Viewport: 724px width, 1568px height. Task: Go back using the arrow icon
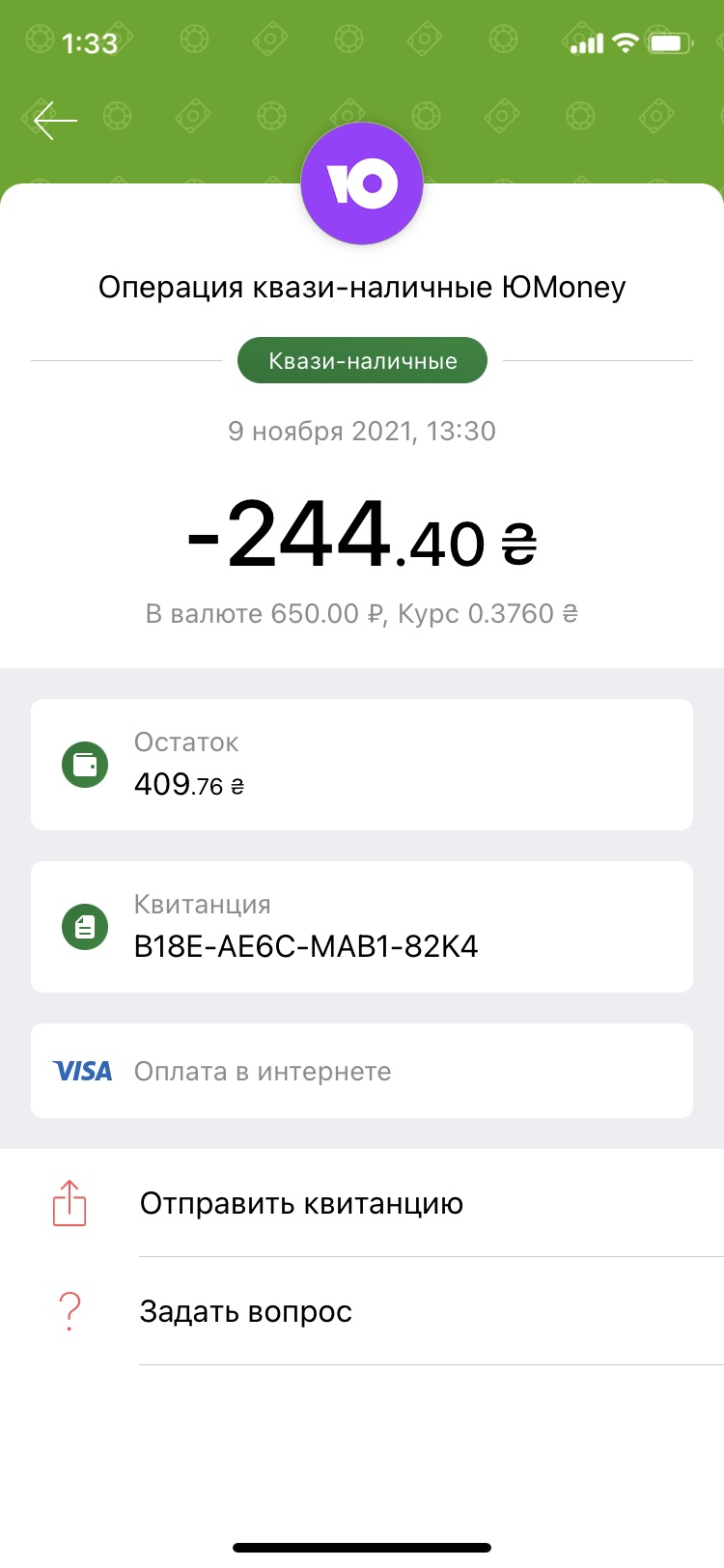pyautogui.click(x=55, y=121)
